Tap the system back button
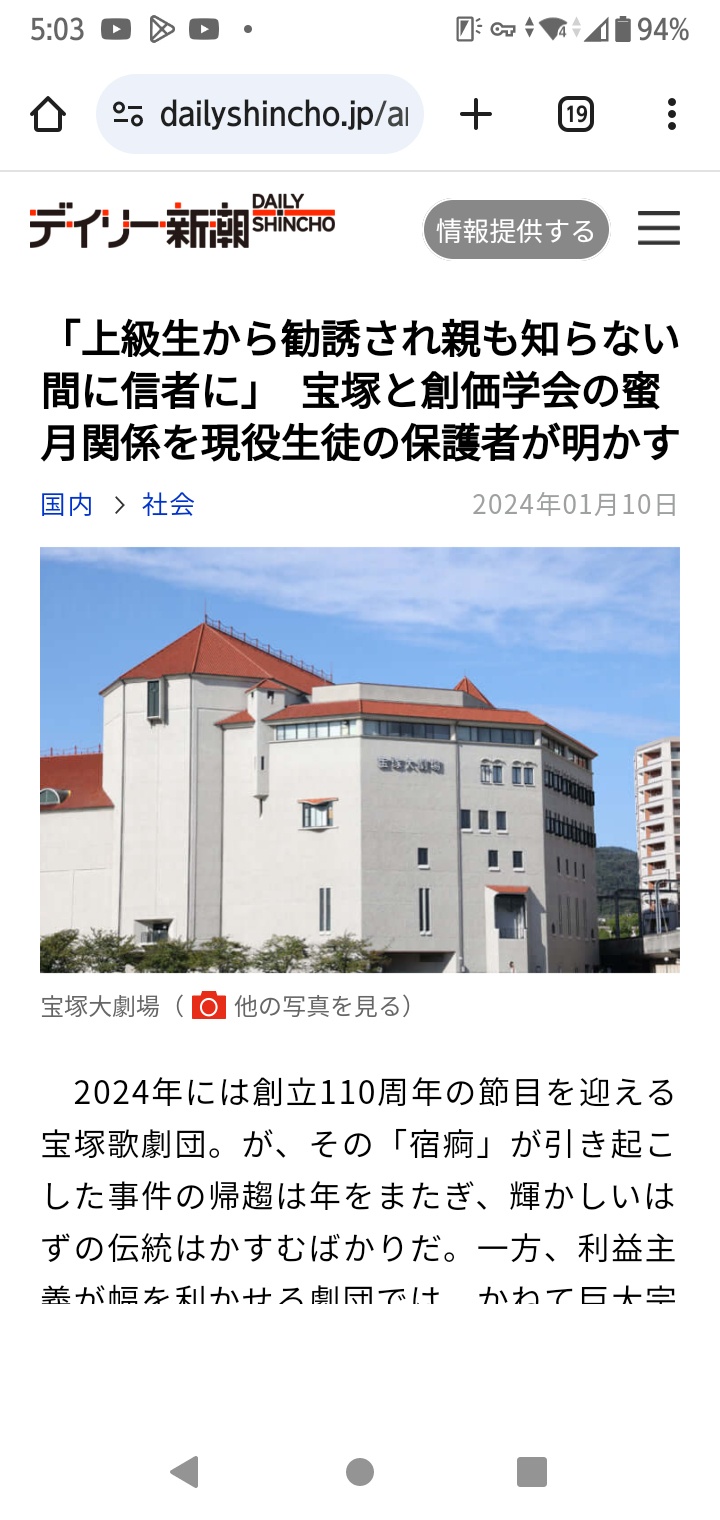 (x=184, y=1471)
